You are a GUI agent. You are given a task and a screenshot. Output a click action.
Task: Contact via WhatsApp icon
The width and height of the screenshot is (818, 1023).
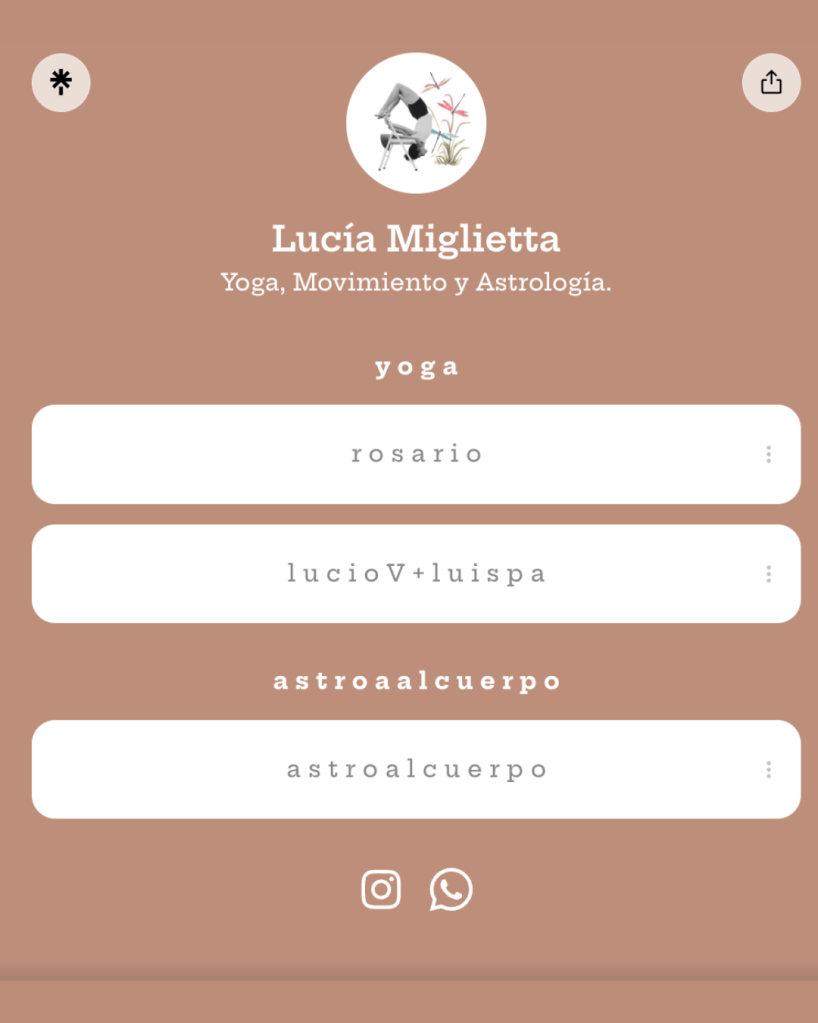(451, 889)
